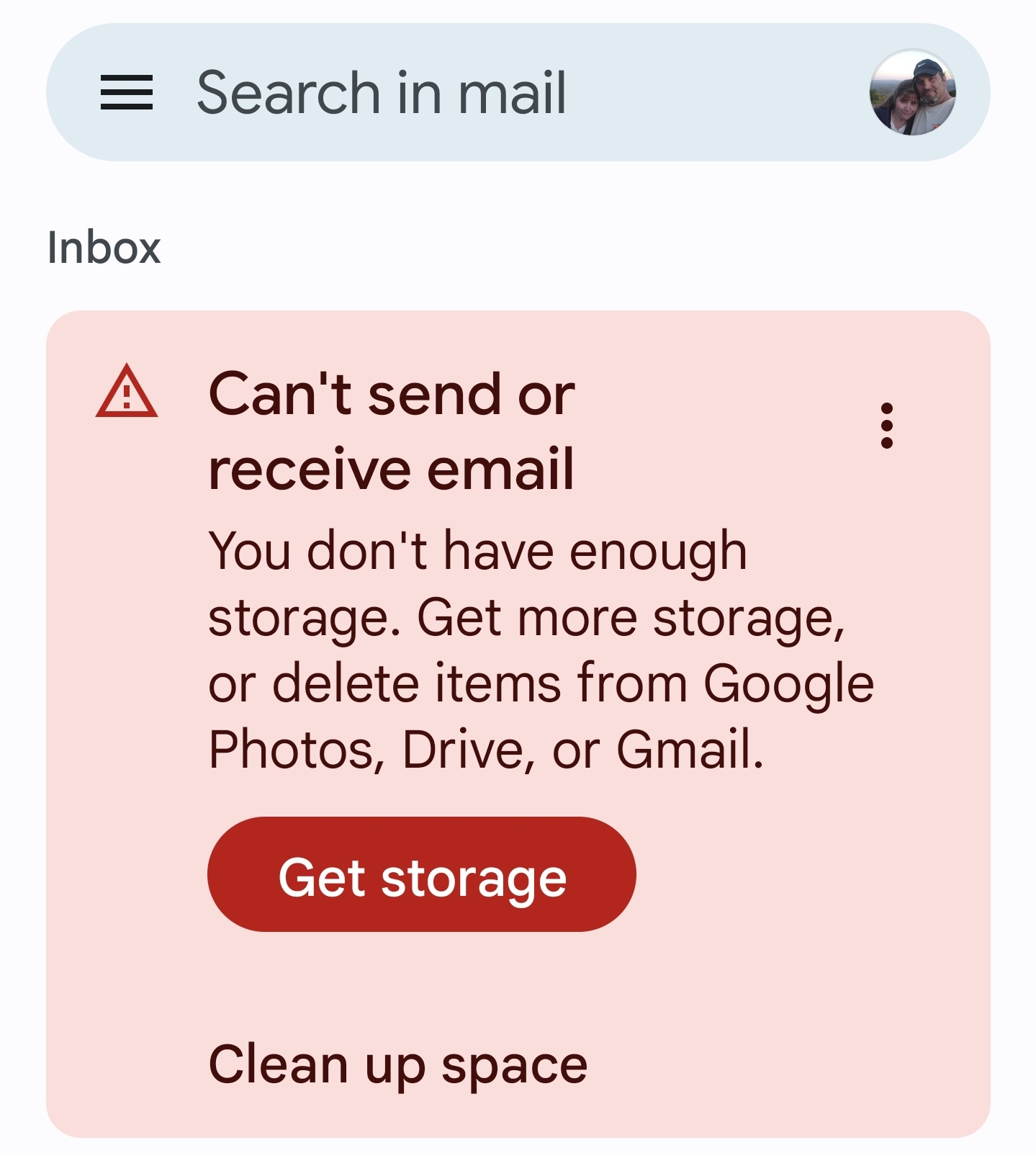Tap the Get storage button

[422, 874]
